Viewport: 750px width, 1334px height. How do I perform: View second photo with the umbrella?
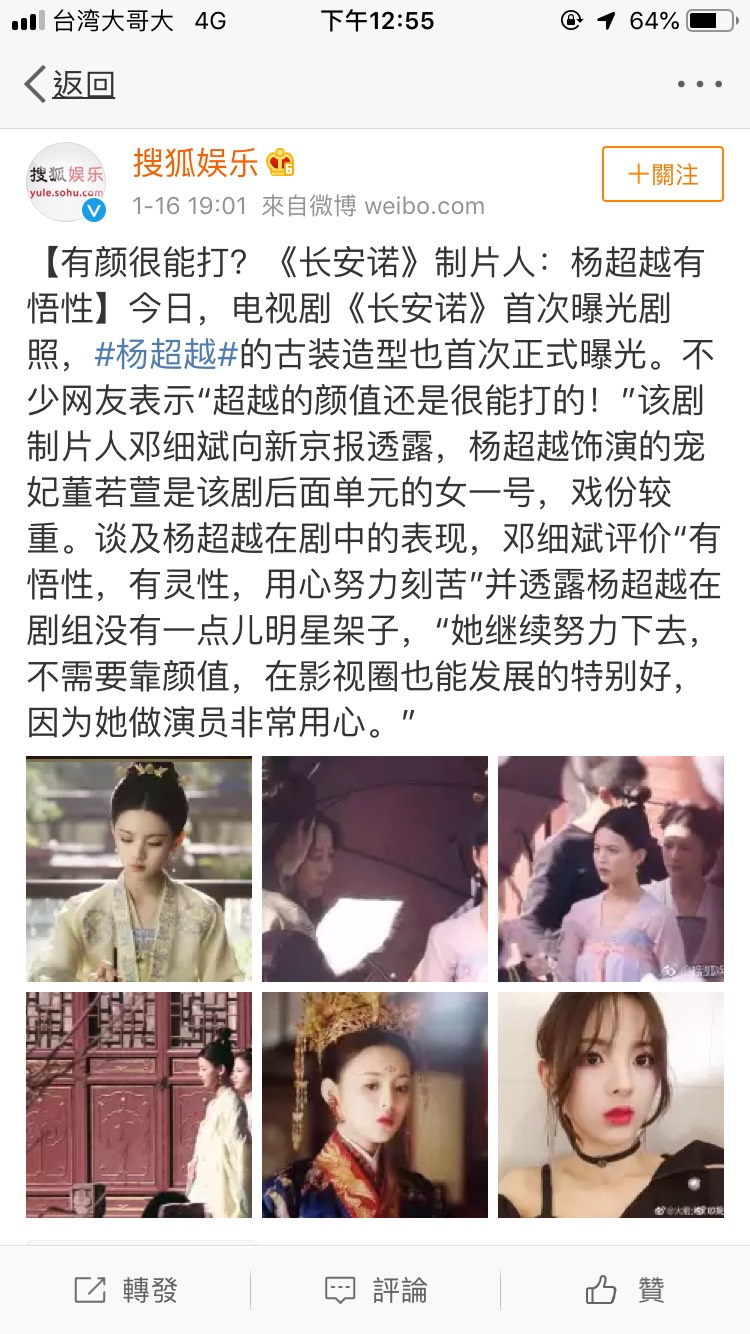(375, 868)
